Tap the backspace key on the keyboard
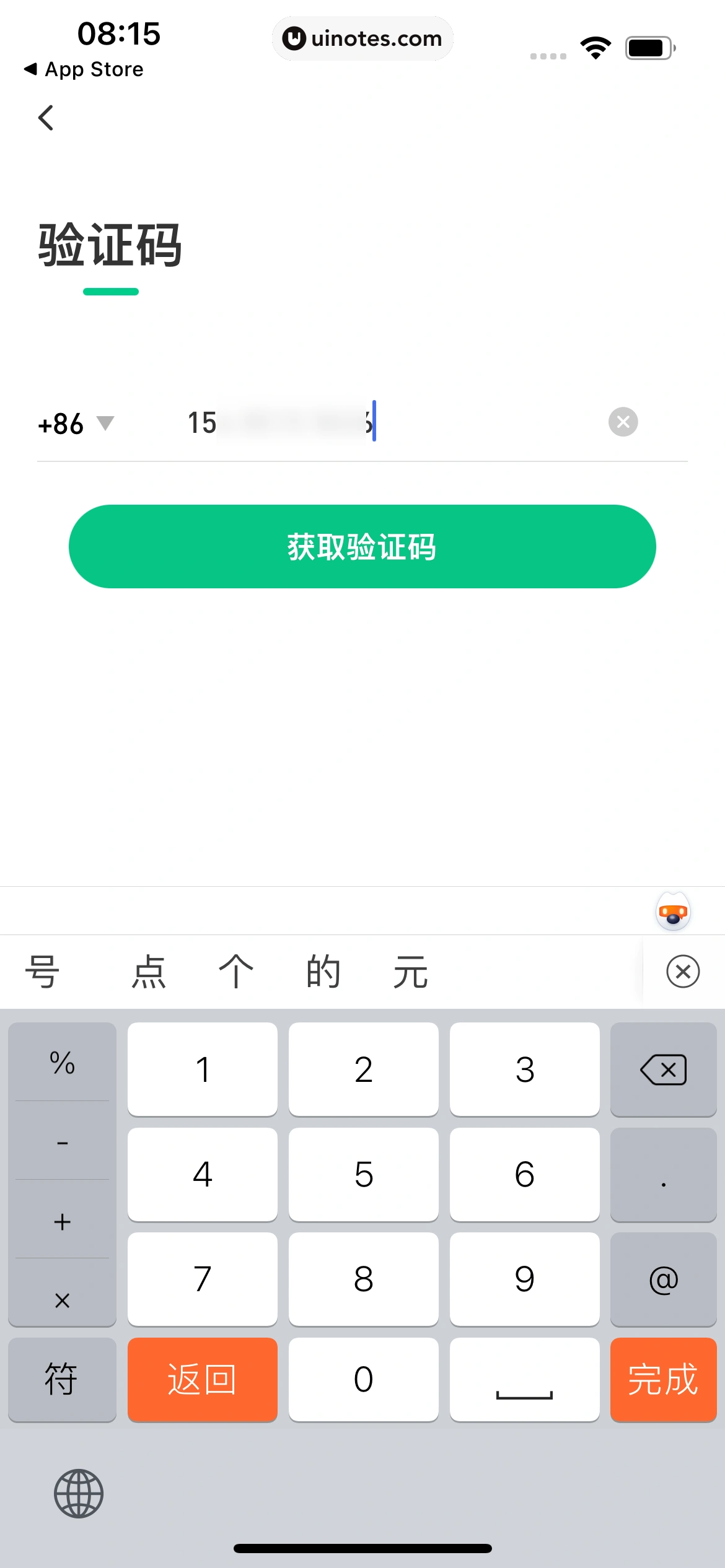 tap(663, 1069)
